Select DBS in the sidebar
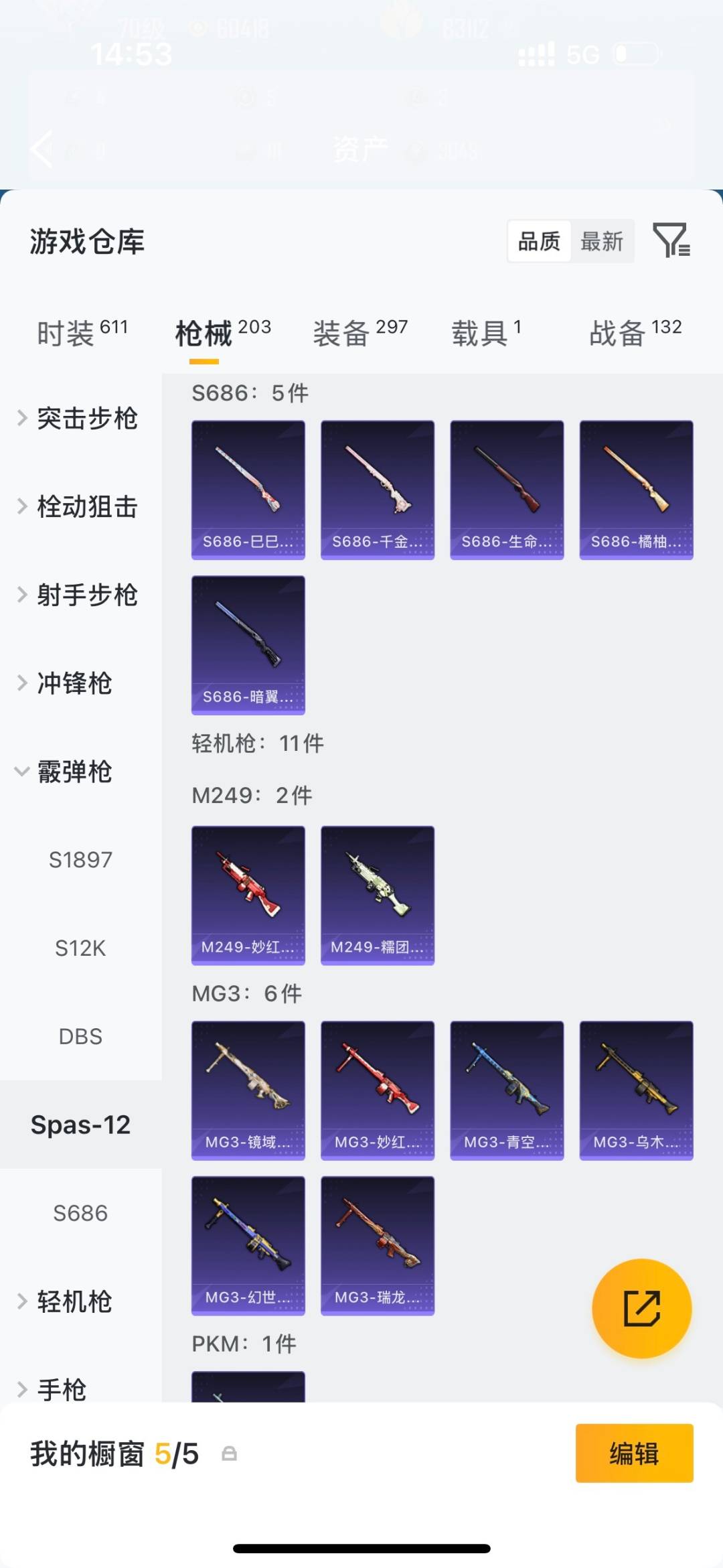The height and width of the screenshot is (1568, 723). pos(80,1036)
